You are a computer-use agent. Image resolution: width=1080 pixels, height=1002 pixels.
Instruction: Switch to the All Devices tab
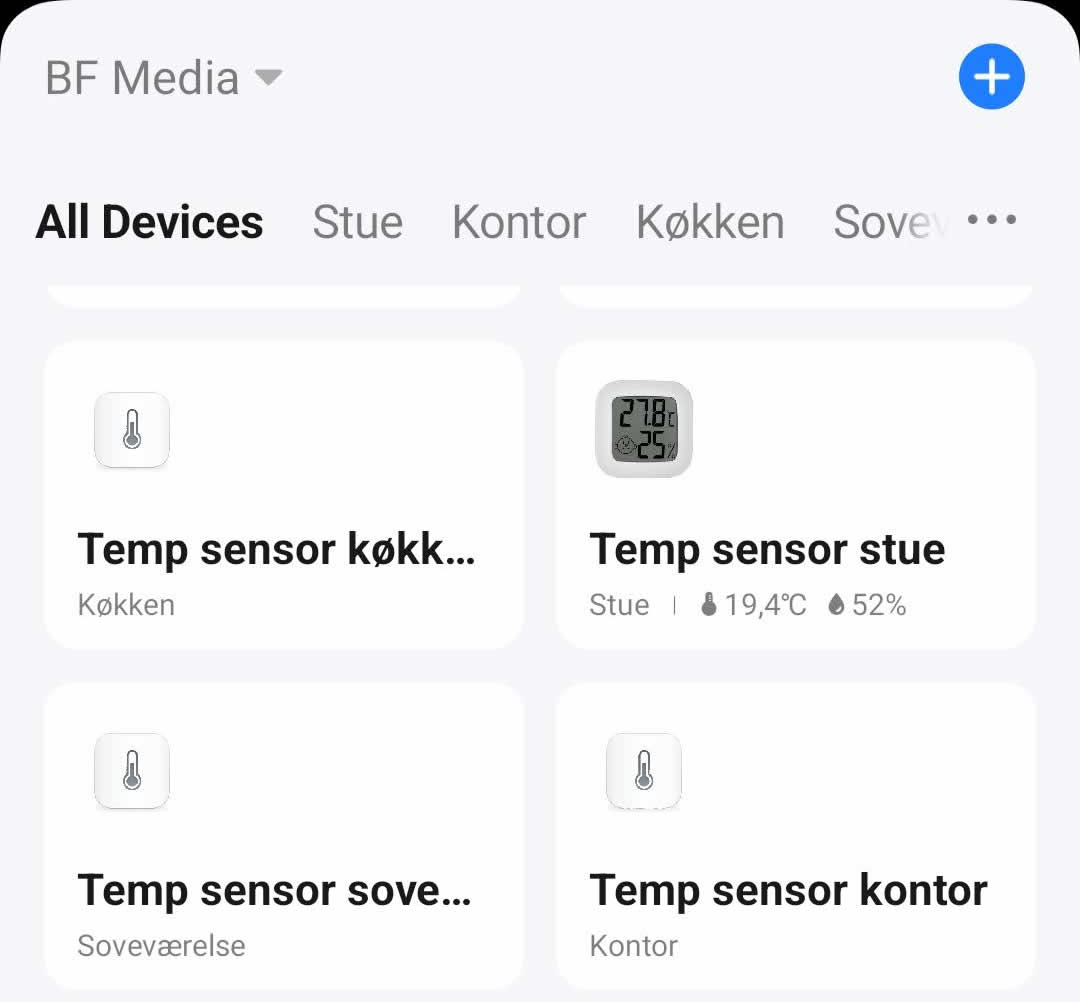click(x=150, y=222)
